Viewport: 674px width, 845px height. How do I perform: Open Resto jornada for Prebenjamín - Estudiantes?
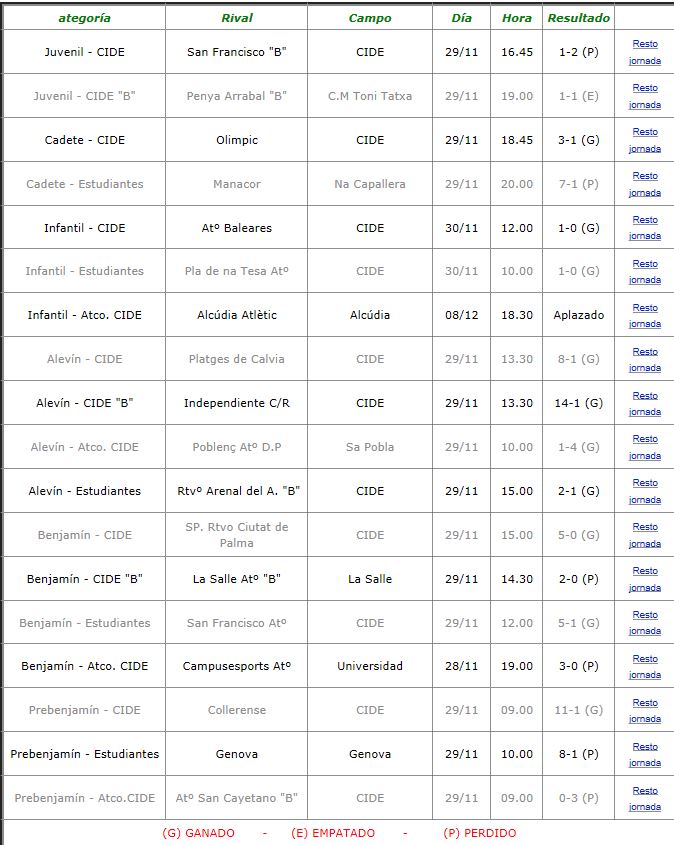(645, 747)
